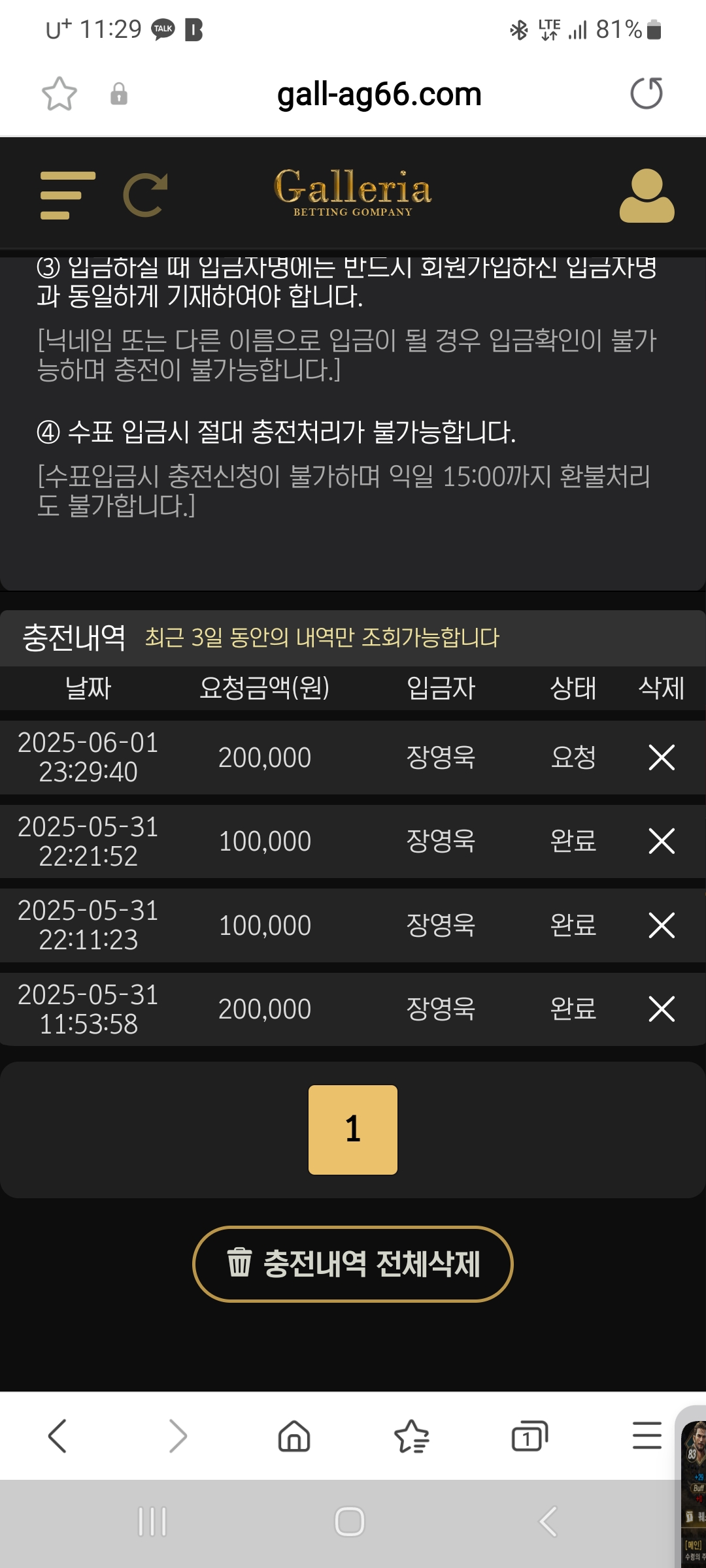706x1568 pixels.
Task: Open the browser bookmarks list
Action: [411, 1436]
